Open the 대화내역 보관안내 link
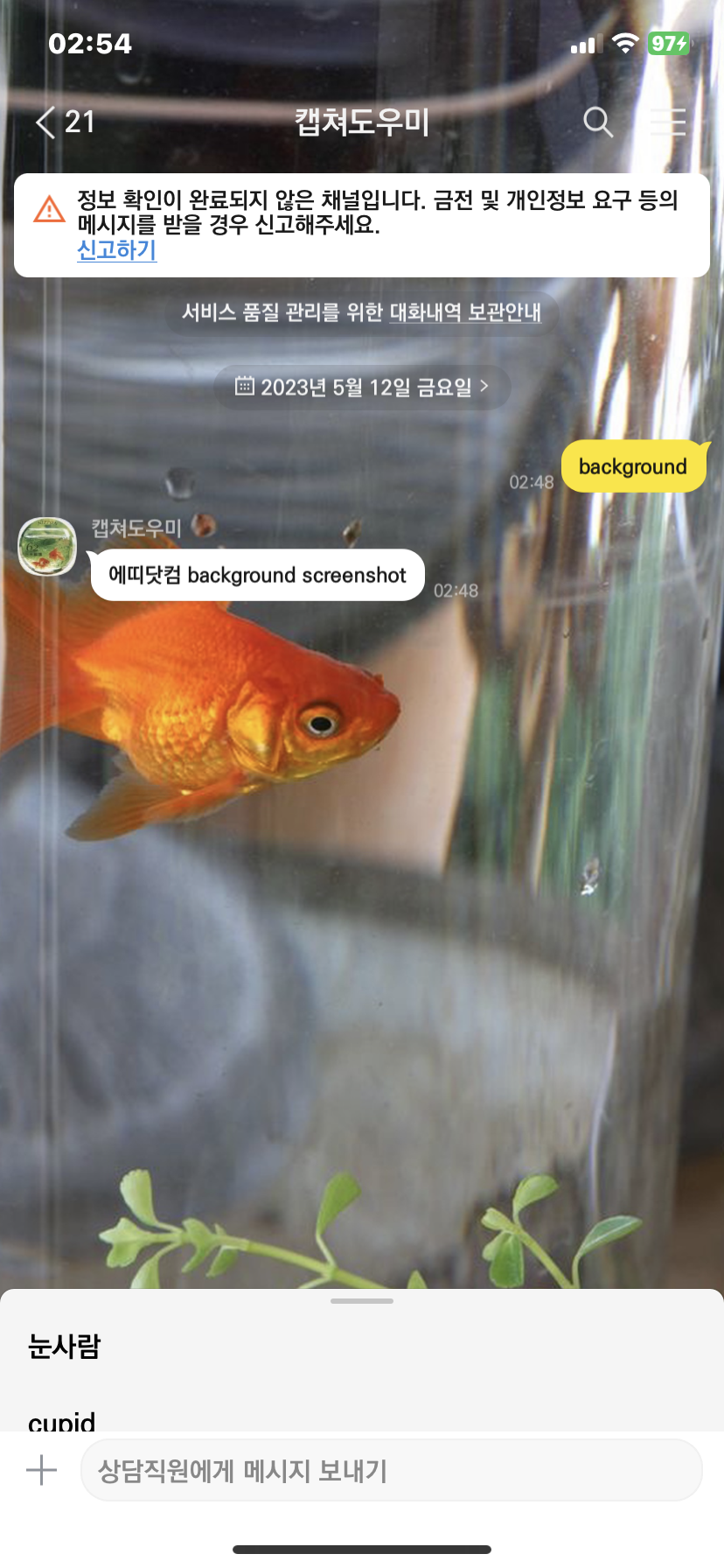Viewport: 724px width, 1568px height. 464,312
